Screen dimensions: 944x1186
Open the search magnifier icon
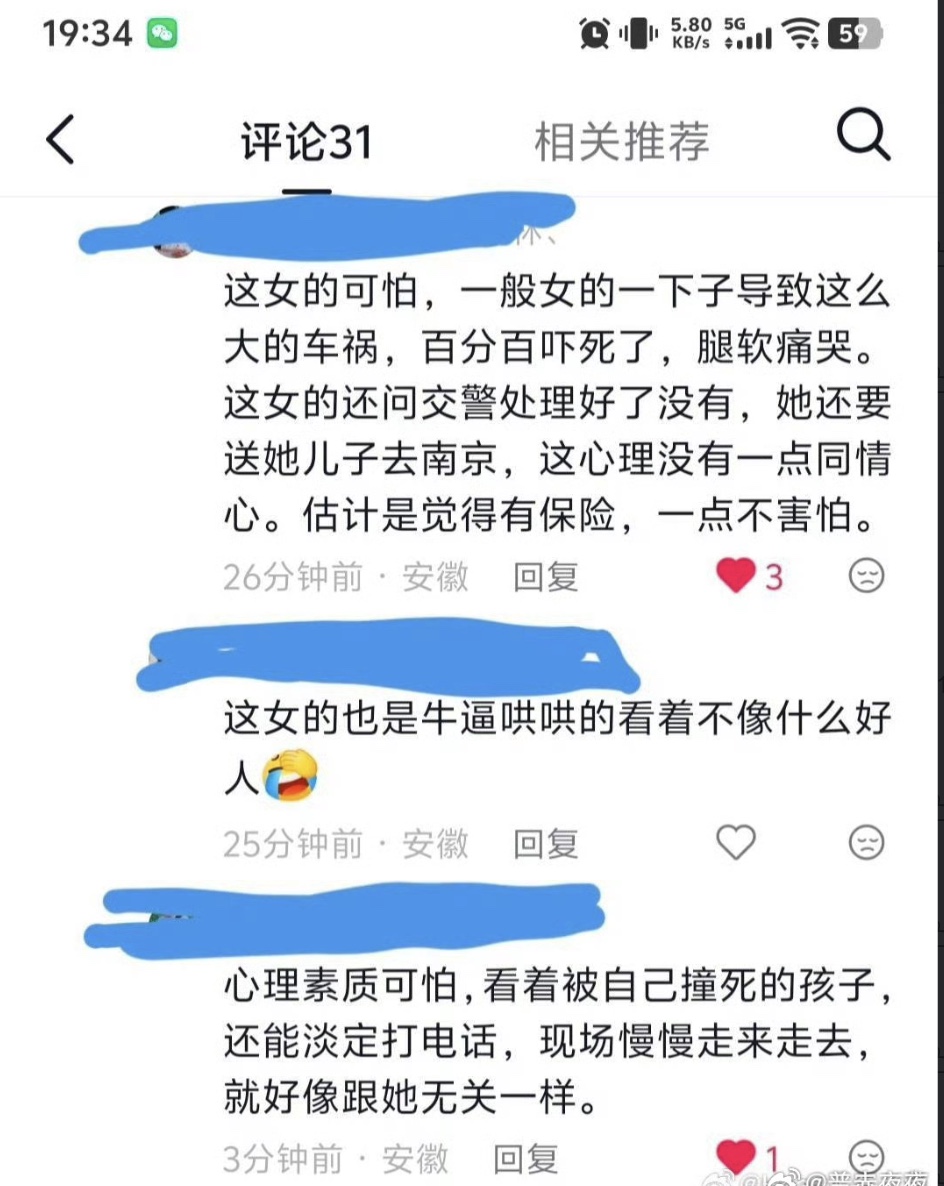[x=864, y=135]
